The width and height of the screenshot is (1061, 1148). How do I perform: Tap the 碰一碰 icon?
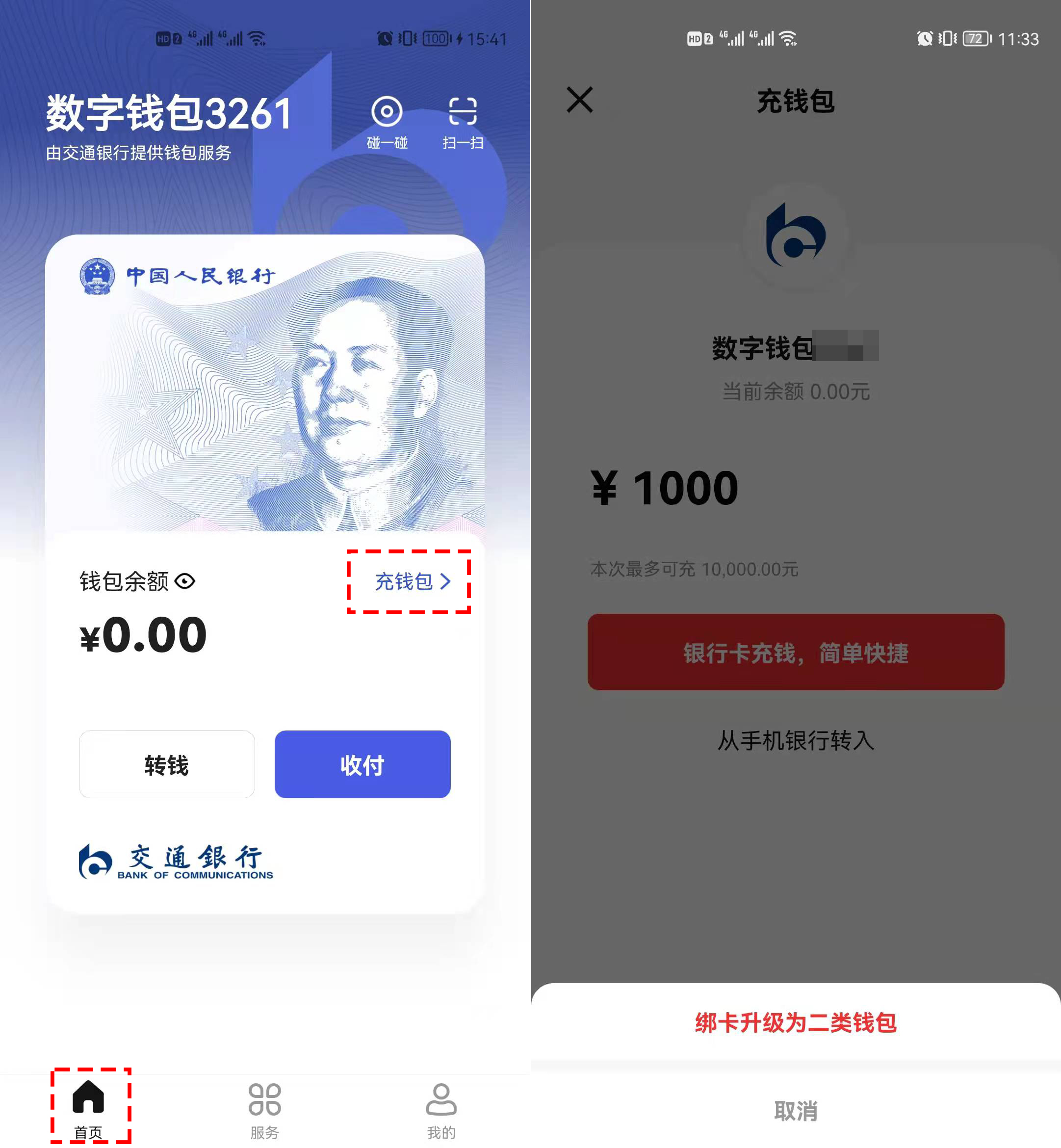pyautogui.click(x=387, y=121)
